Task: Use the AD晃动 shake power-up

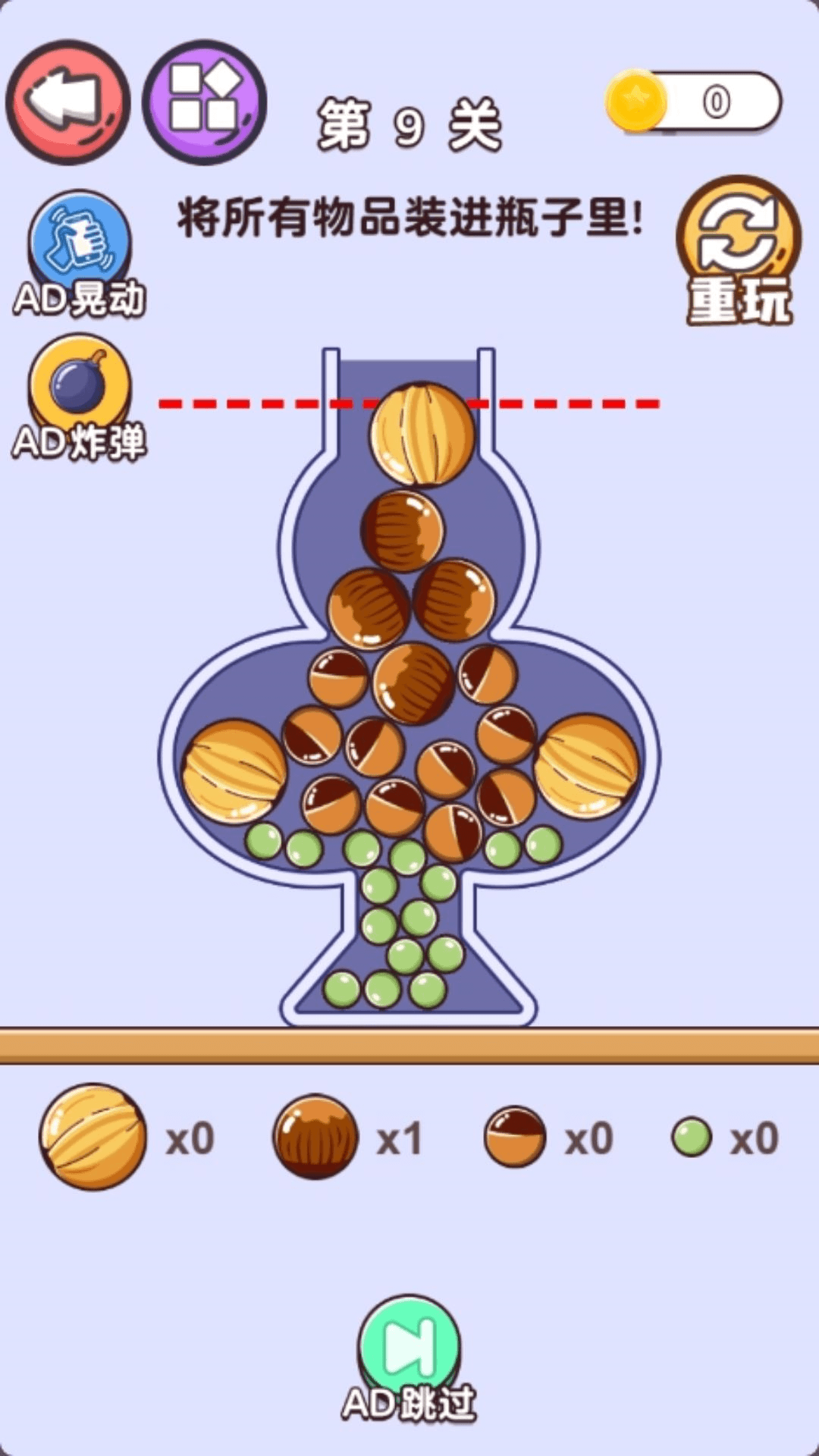Action: [80, 254]
